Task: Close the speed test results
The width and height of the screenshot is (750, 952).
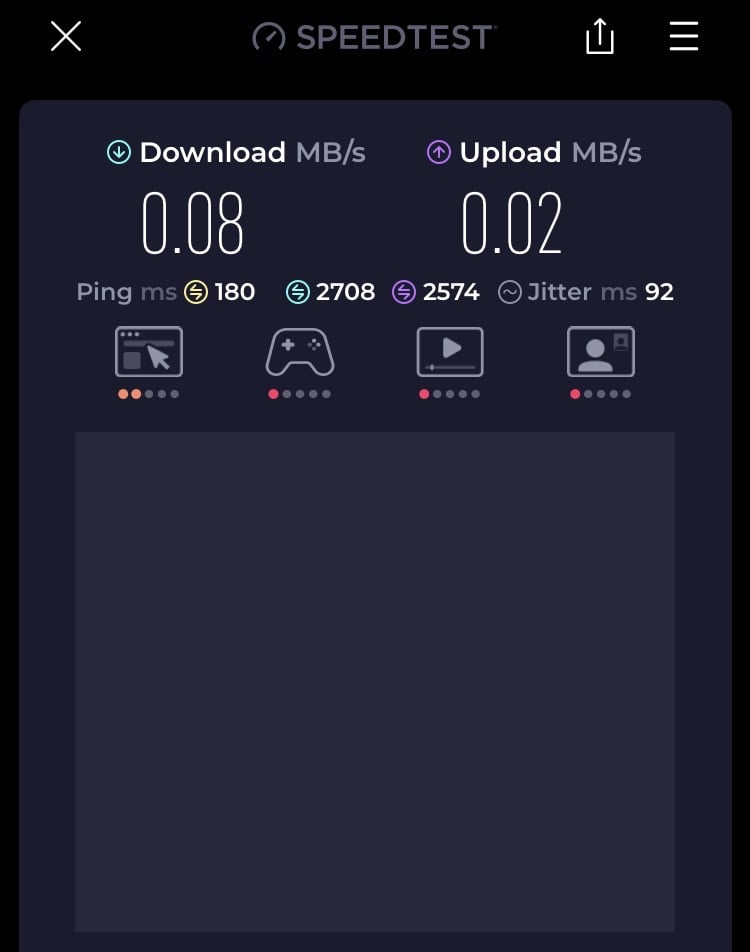Action: (66, 37)
